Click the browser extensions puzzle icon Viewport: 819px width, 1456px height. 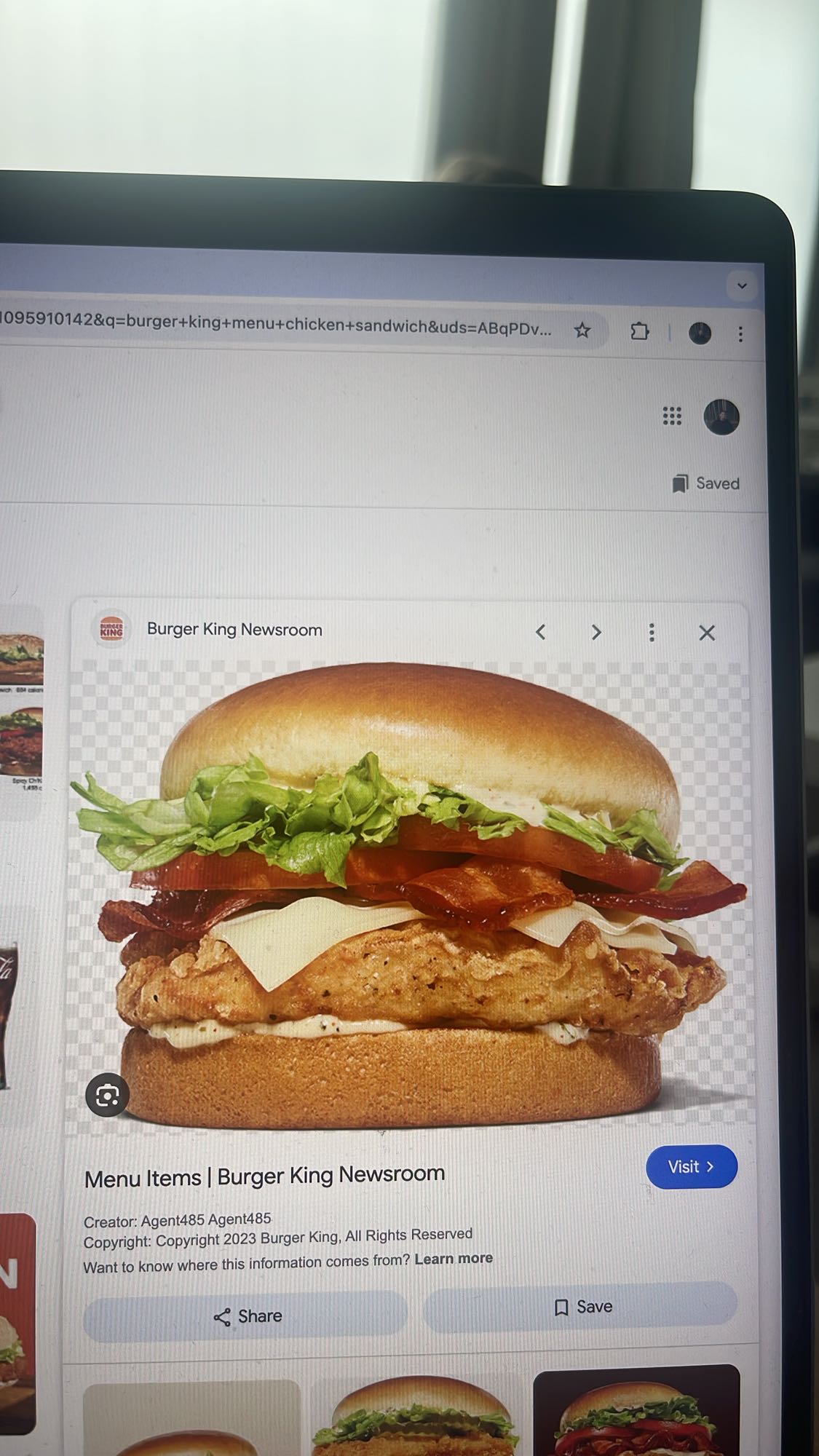640,332
